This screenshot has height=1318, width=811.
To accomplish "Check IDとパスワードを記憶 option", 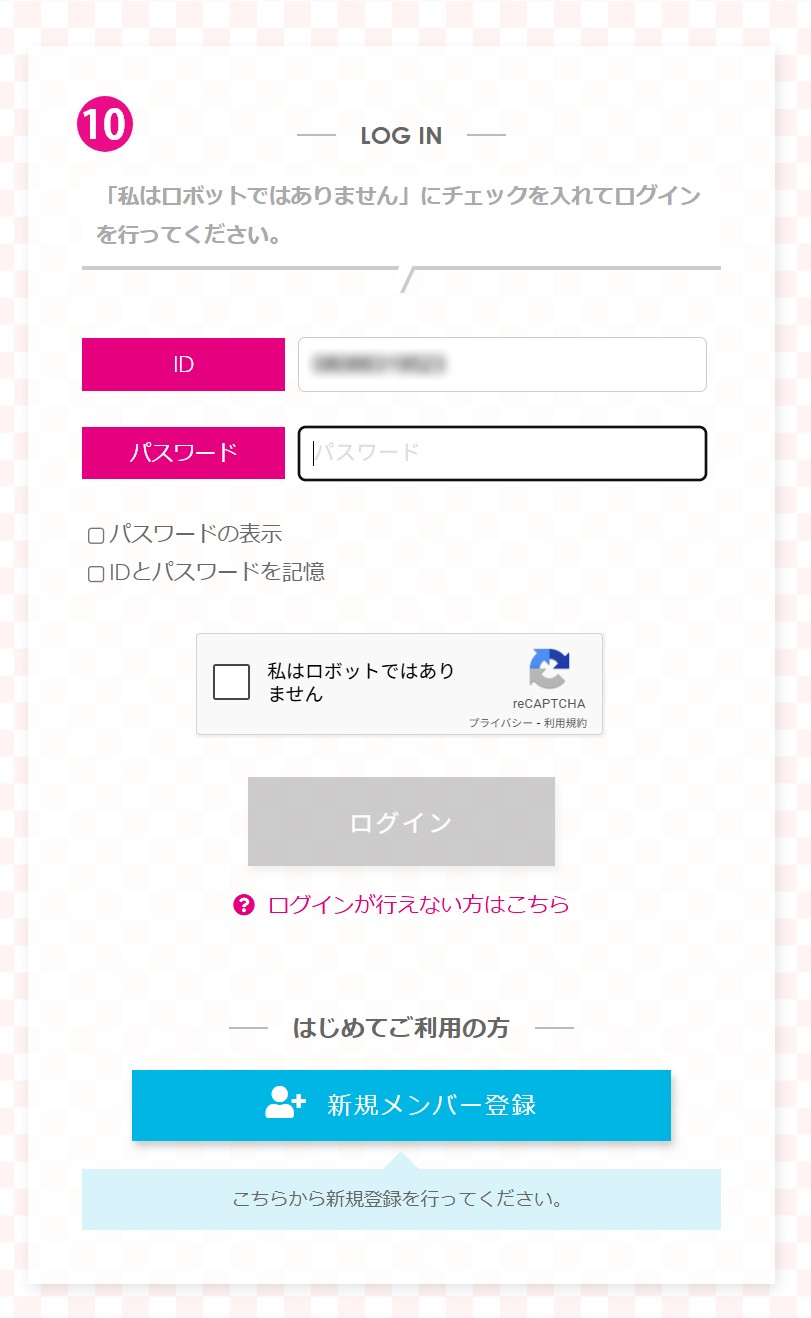I will (96, 574).
